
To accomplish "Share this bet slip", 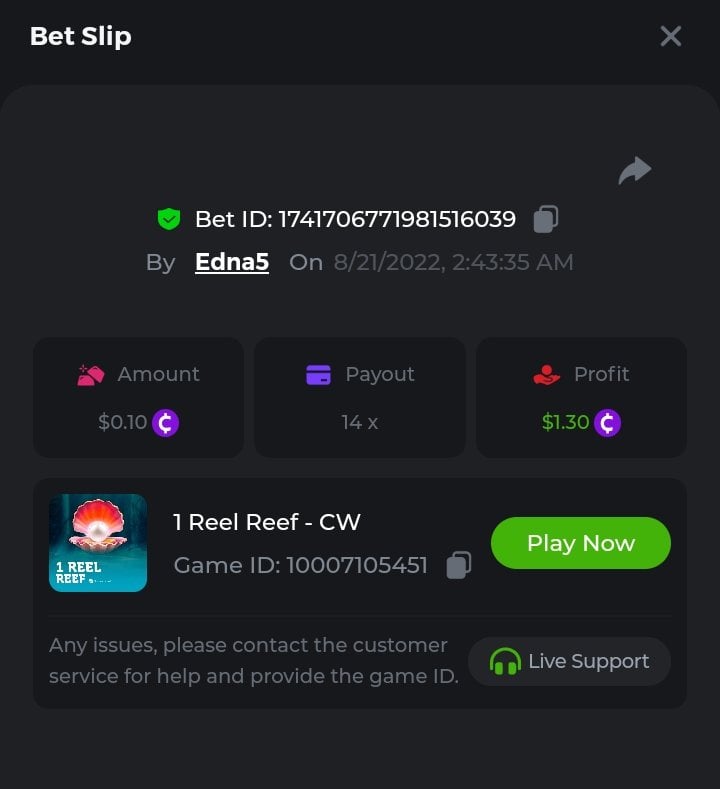I will point(635,171).
